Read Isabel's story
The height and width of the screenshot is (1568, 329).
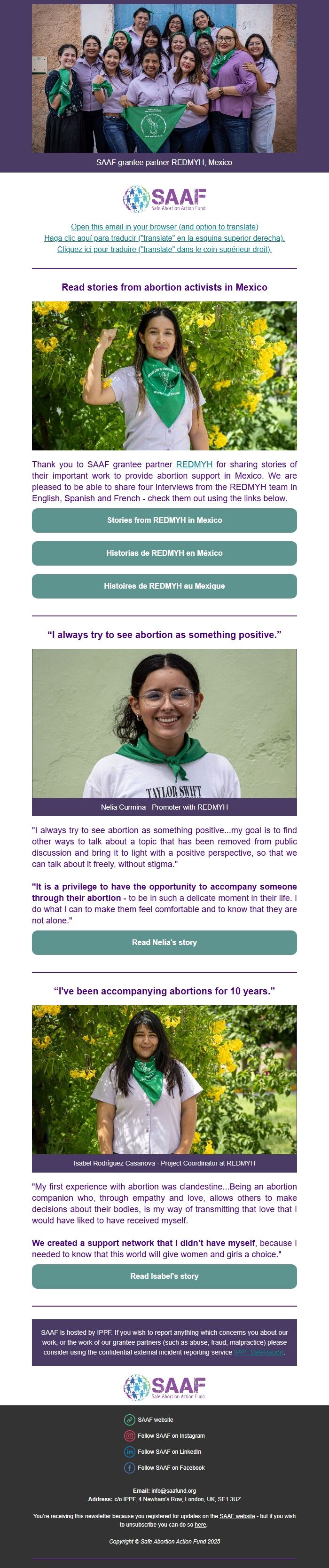164,1276
